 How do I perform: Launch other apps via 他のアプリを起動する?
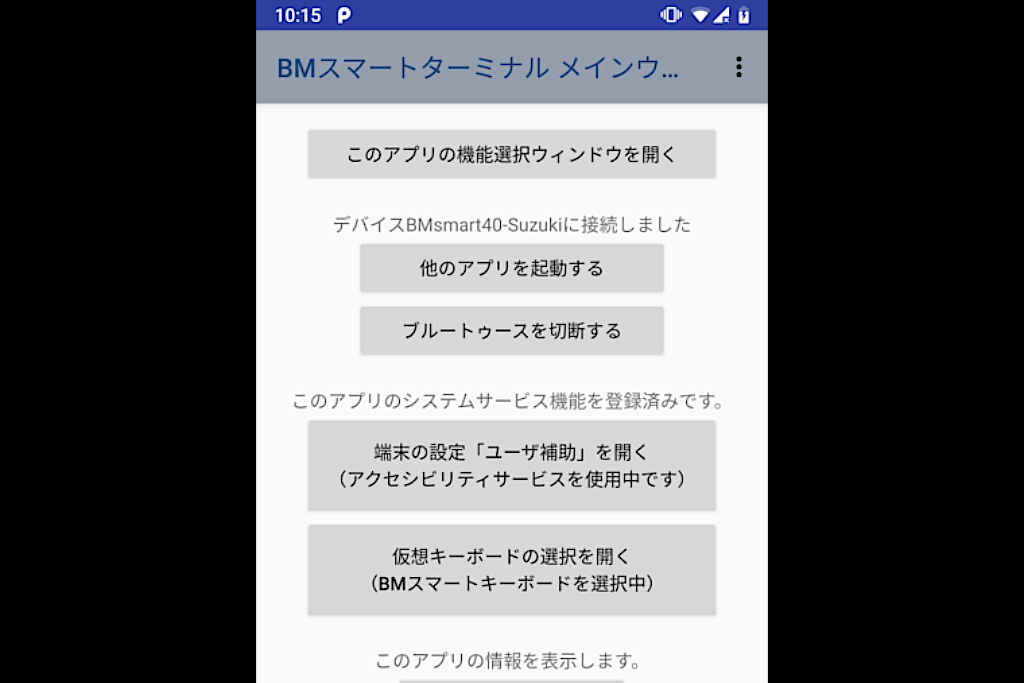(511, 268)
